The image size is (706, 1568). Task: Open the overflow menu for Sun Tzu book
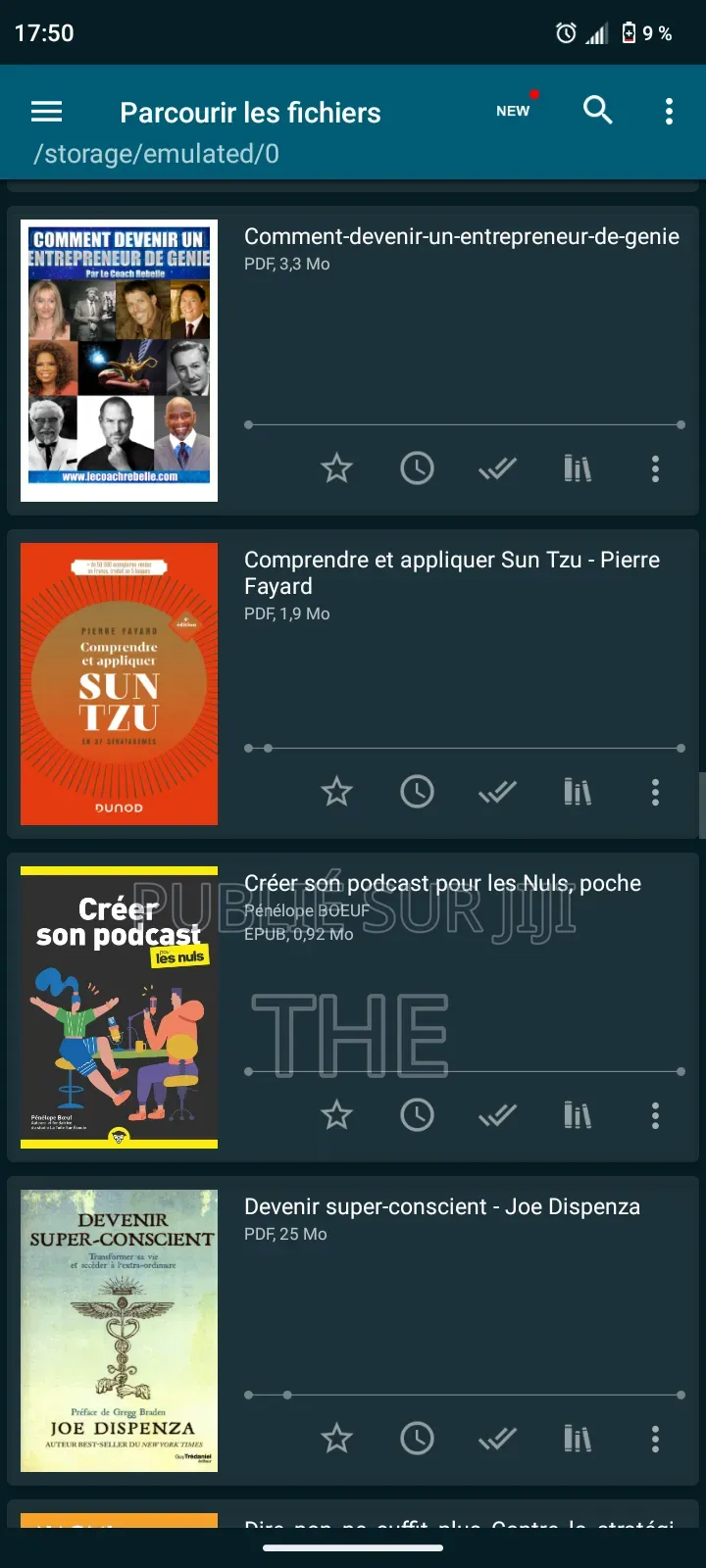(655, 792)
